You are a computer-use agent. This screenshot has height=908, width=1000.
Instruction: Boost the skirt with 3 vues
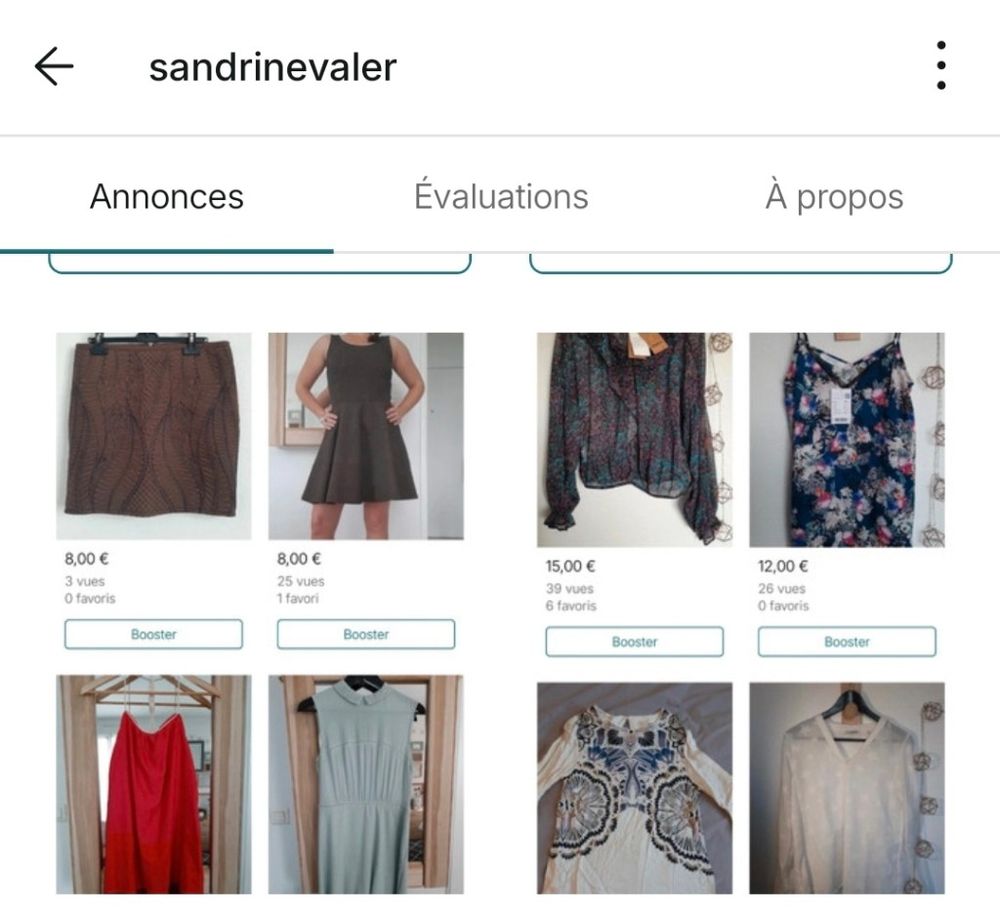coord(153,634)
